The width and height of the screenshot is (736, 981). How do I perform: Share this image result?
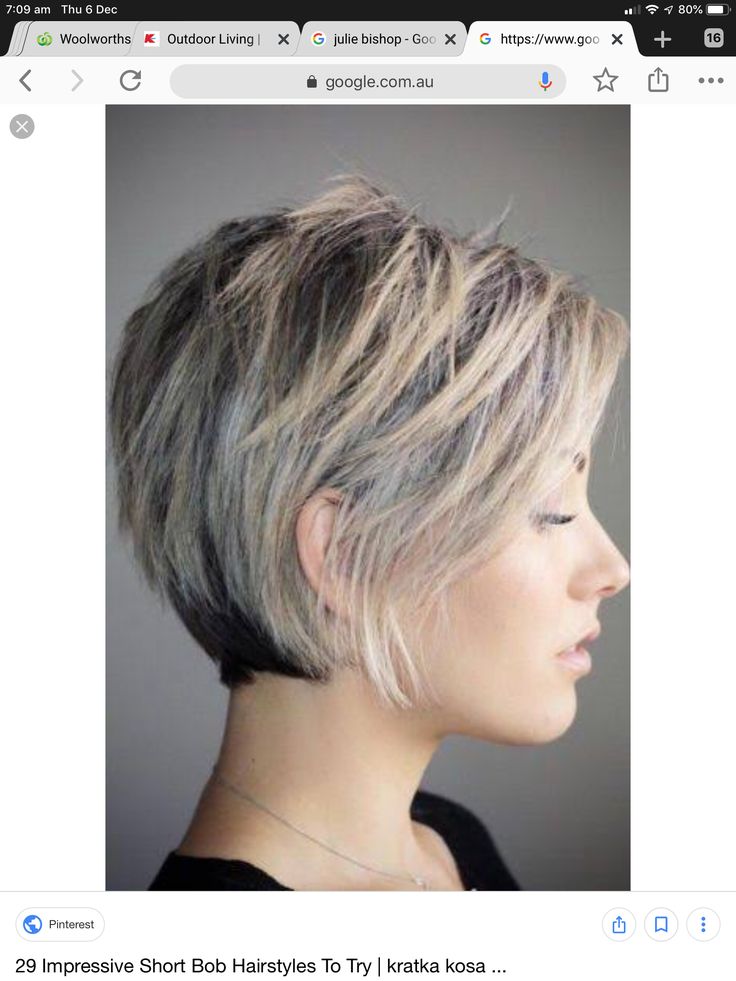click(x=619, y=924)
